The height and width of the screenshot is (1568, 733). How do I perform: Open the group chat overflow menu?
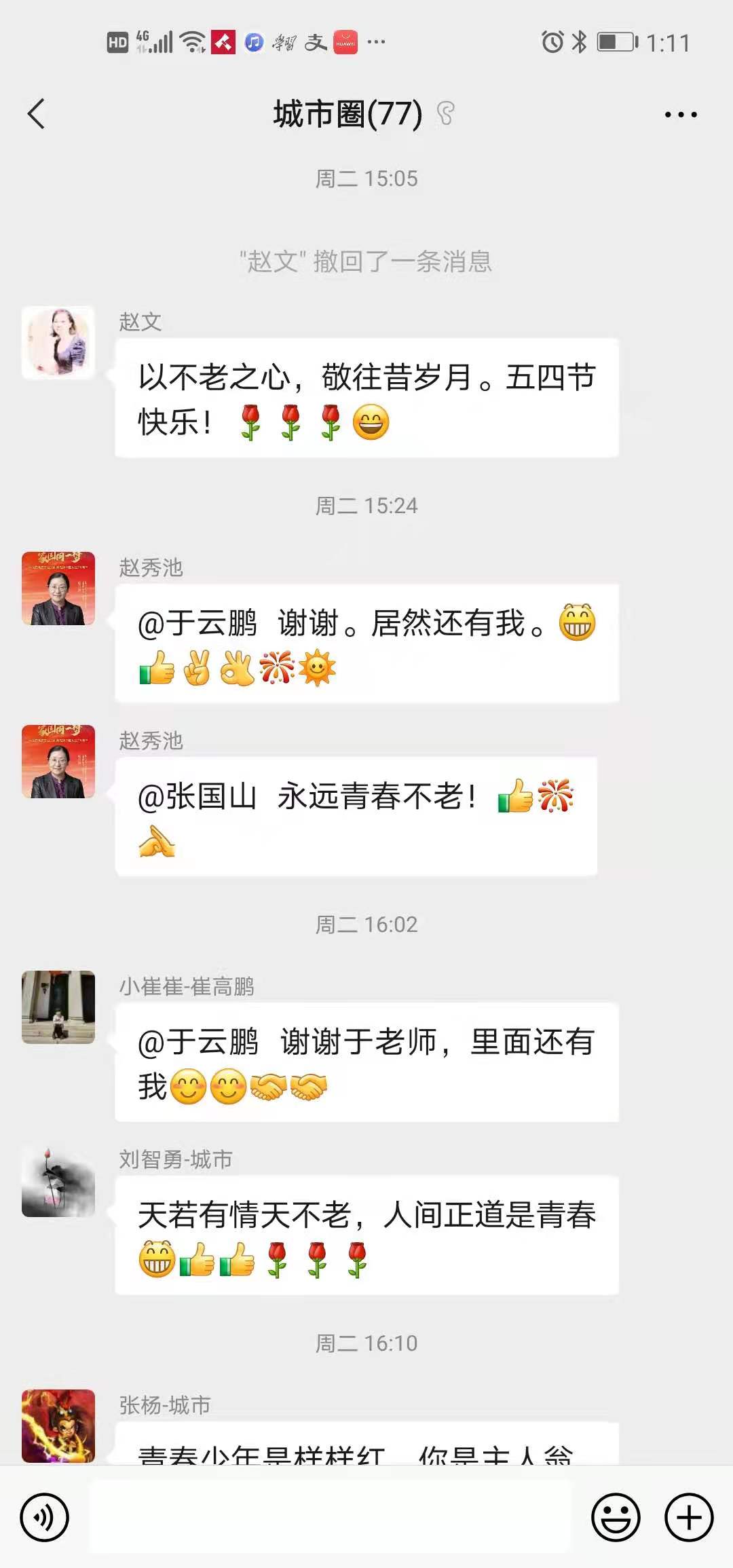click(x=680, y=115)
